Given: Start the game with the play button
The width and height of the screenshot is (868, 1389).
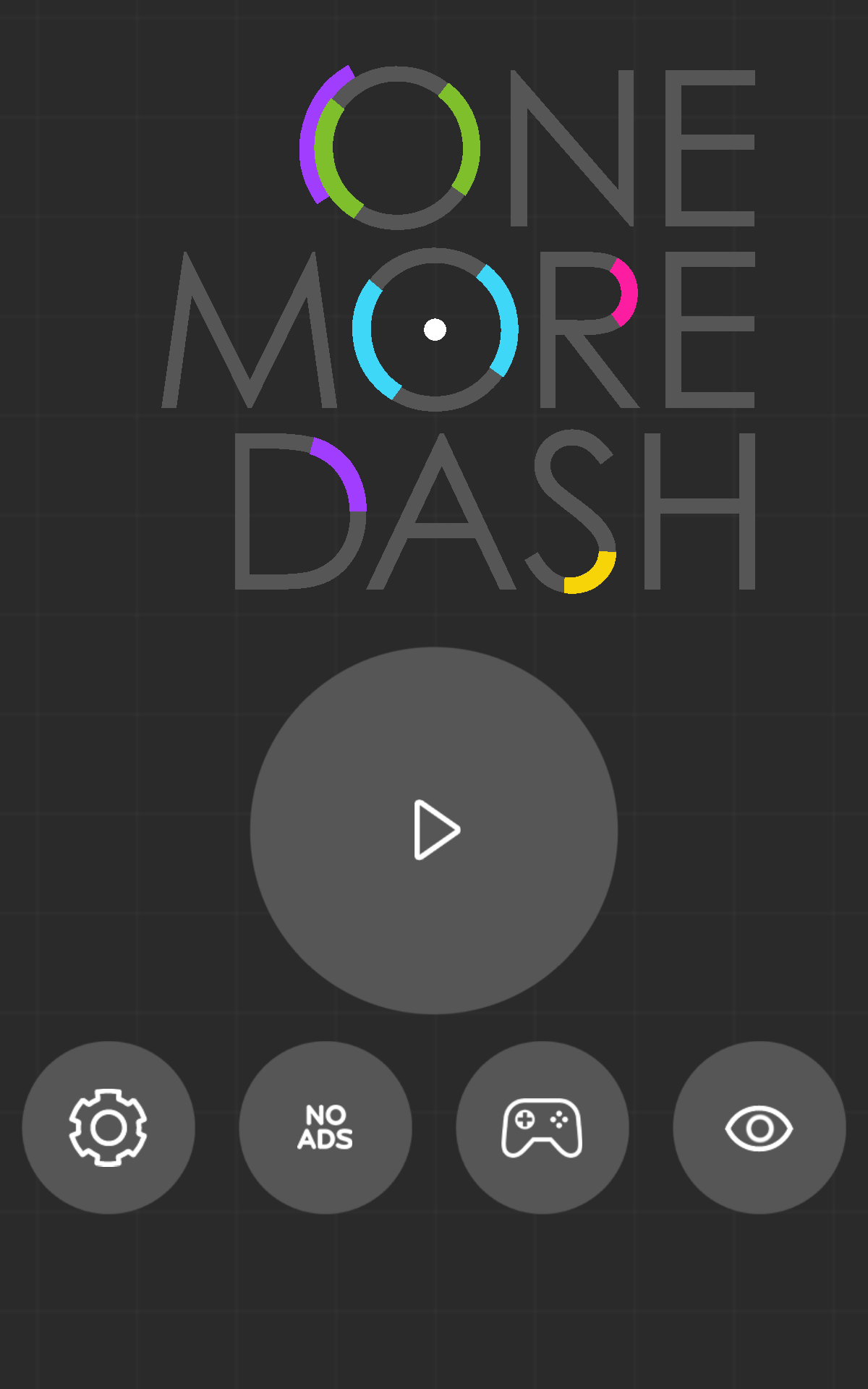Looking at the screenshot, I should 434,831.
